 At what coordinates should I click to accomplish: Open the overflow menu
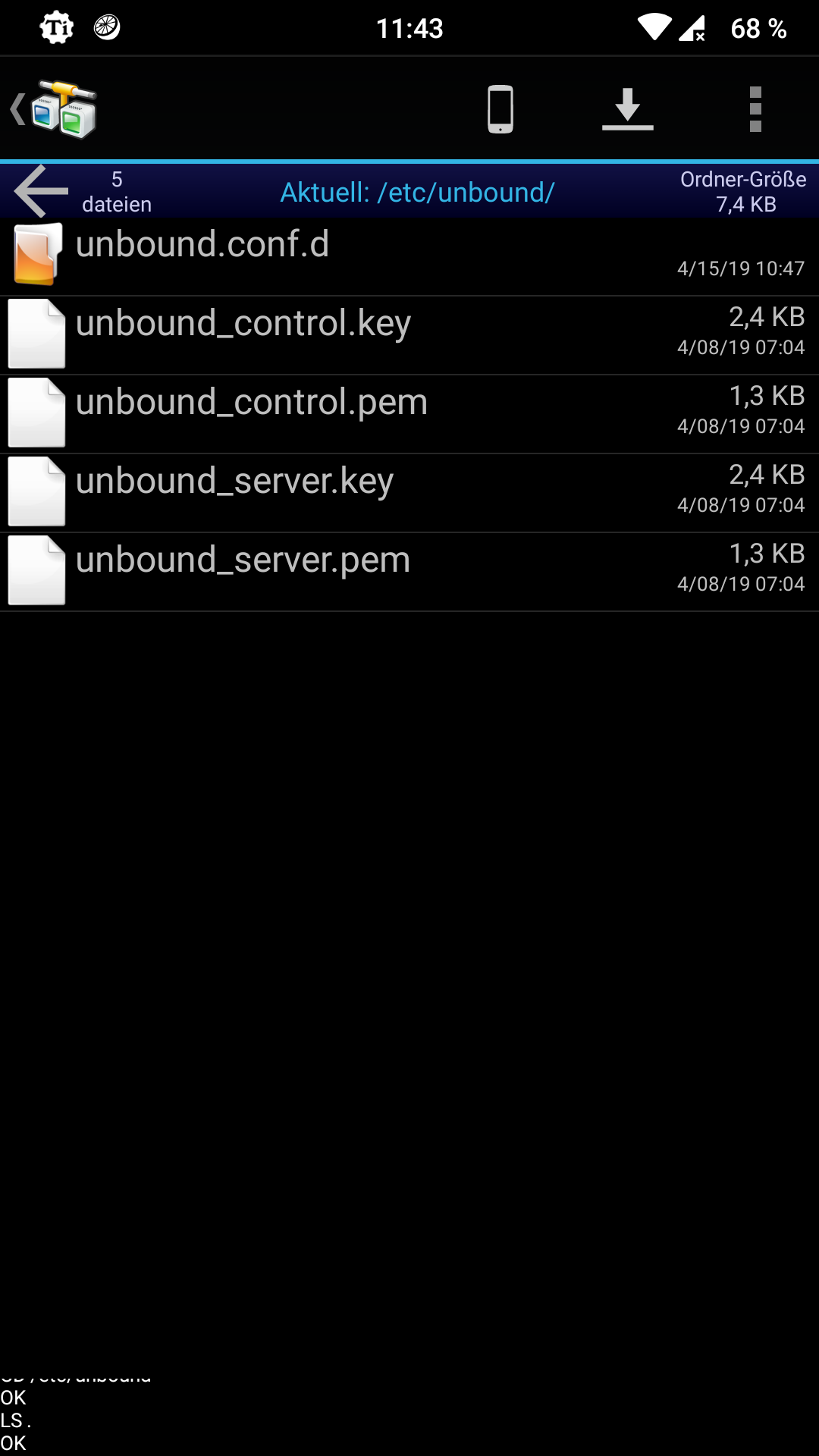coord(755,109)
